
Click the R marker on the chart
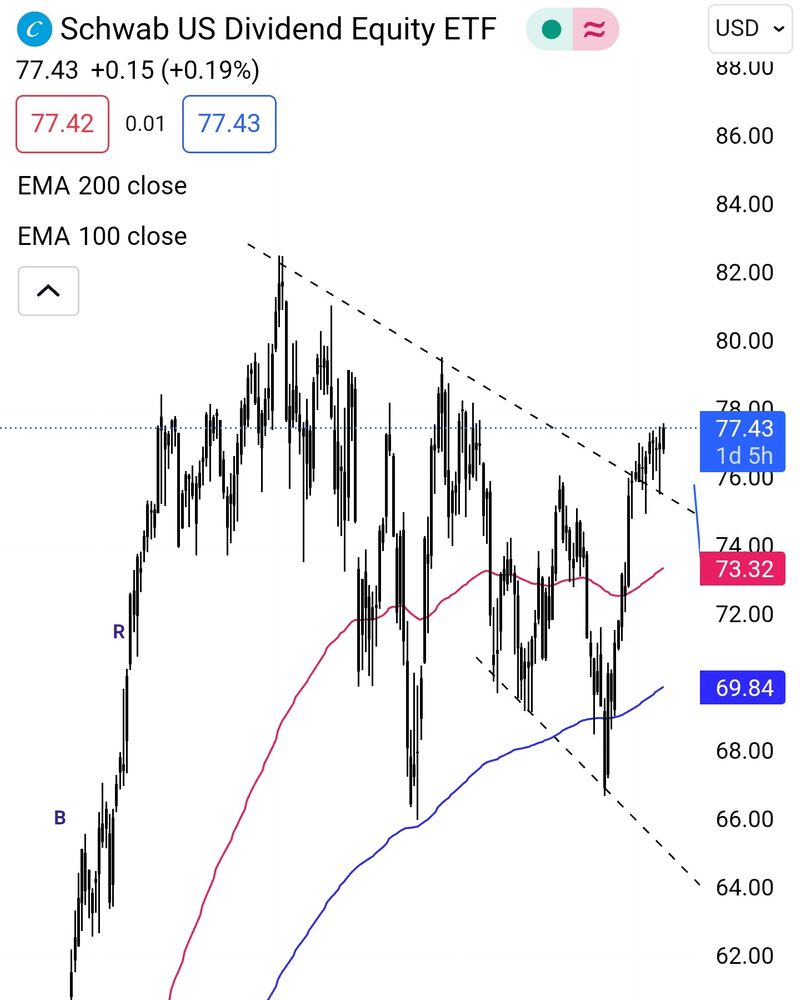tap(118, 631)
